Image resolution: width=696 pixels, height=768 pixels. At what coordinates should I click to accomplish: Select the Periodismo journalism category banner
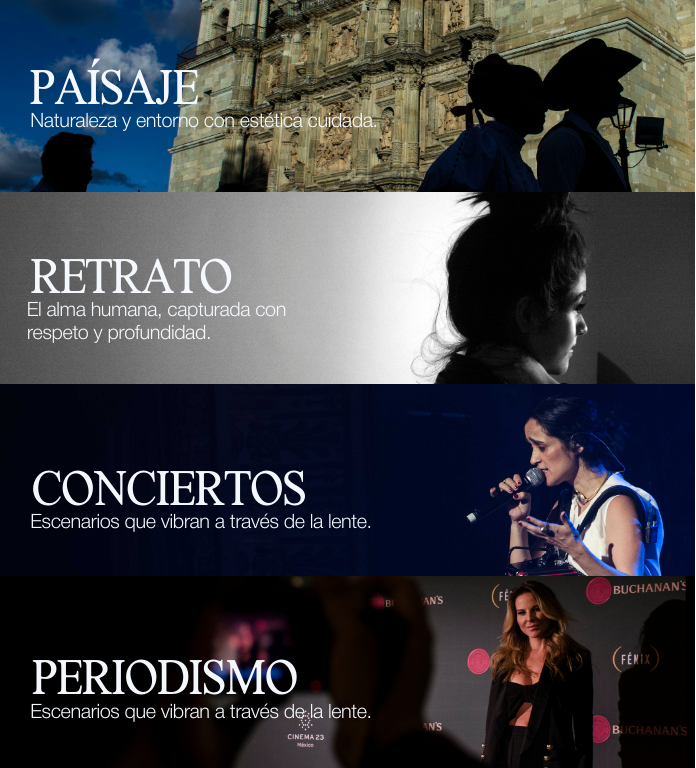pyautogui.click(x=347, y=672)
